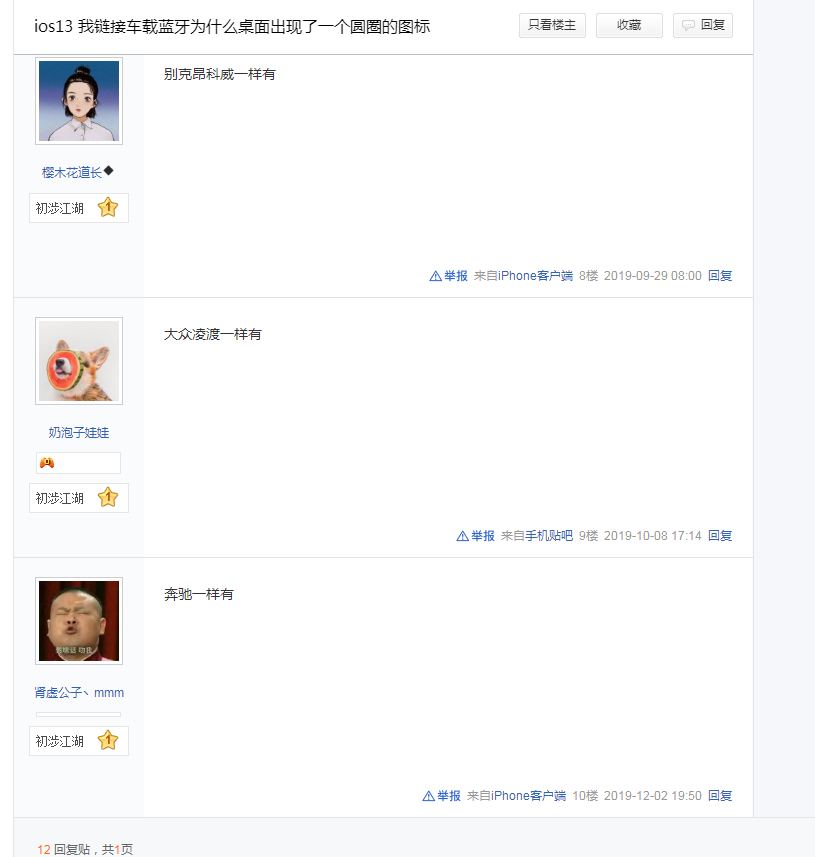Tap the 回复 button at the top of the thread
815x857 pixels.
(x=703, y=25)
